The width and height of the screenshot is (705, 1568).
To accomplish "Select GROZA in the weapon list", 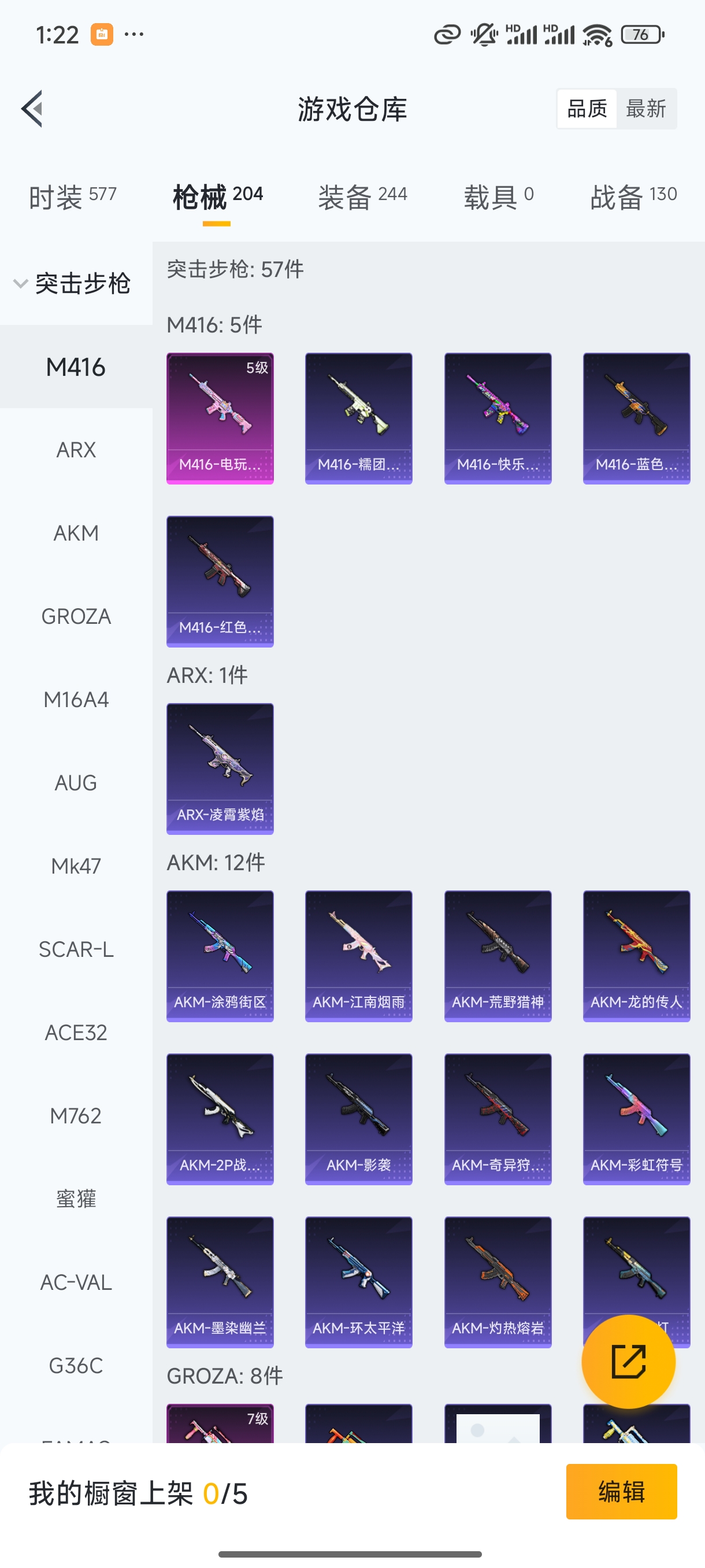I will tap(76, 616).
